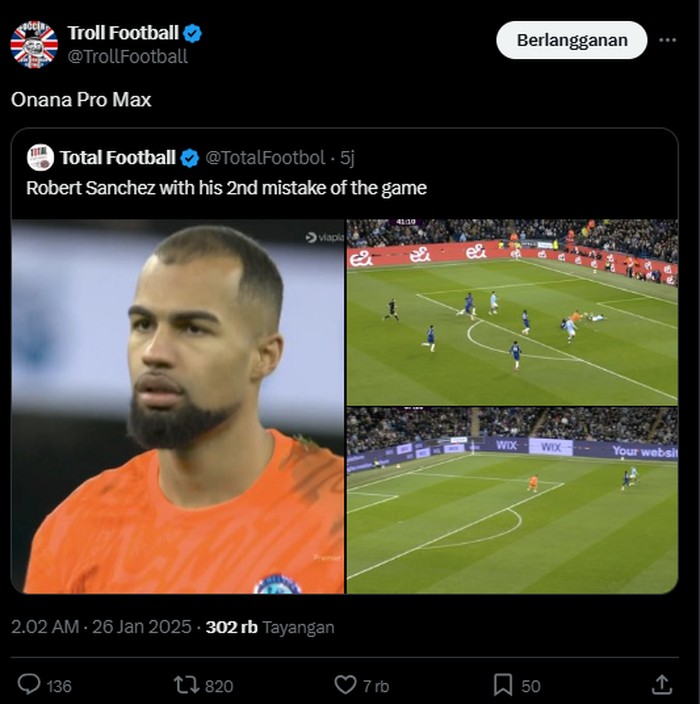
Task: Share the post using the share icon
Action: (x=661, y=685)
